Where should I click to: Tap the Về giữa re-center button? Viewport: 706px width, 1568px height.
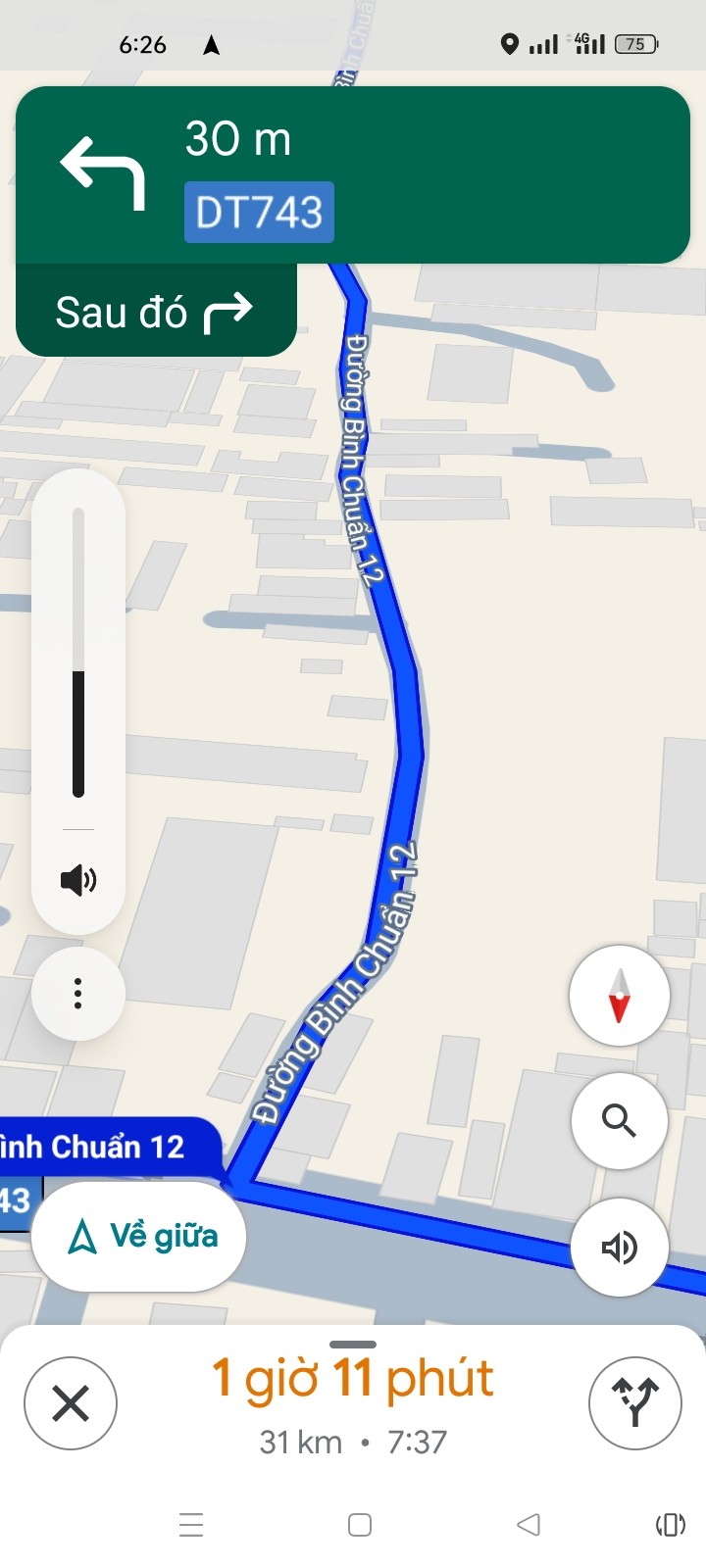138,1237
